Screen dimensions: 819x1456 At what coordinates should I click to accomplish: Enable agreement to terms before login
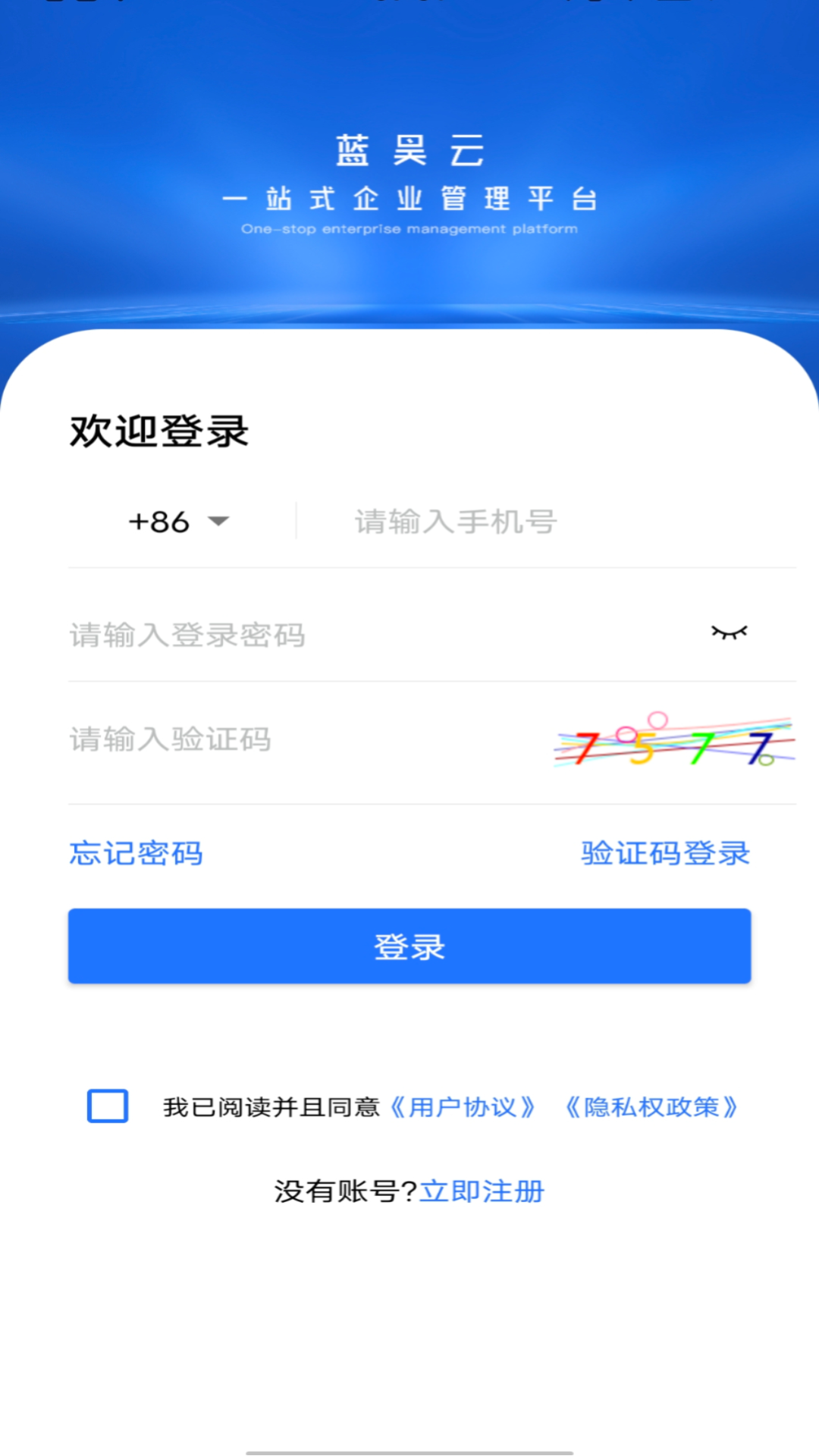pyautogui.click(x=107, y=1107)
